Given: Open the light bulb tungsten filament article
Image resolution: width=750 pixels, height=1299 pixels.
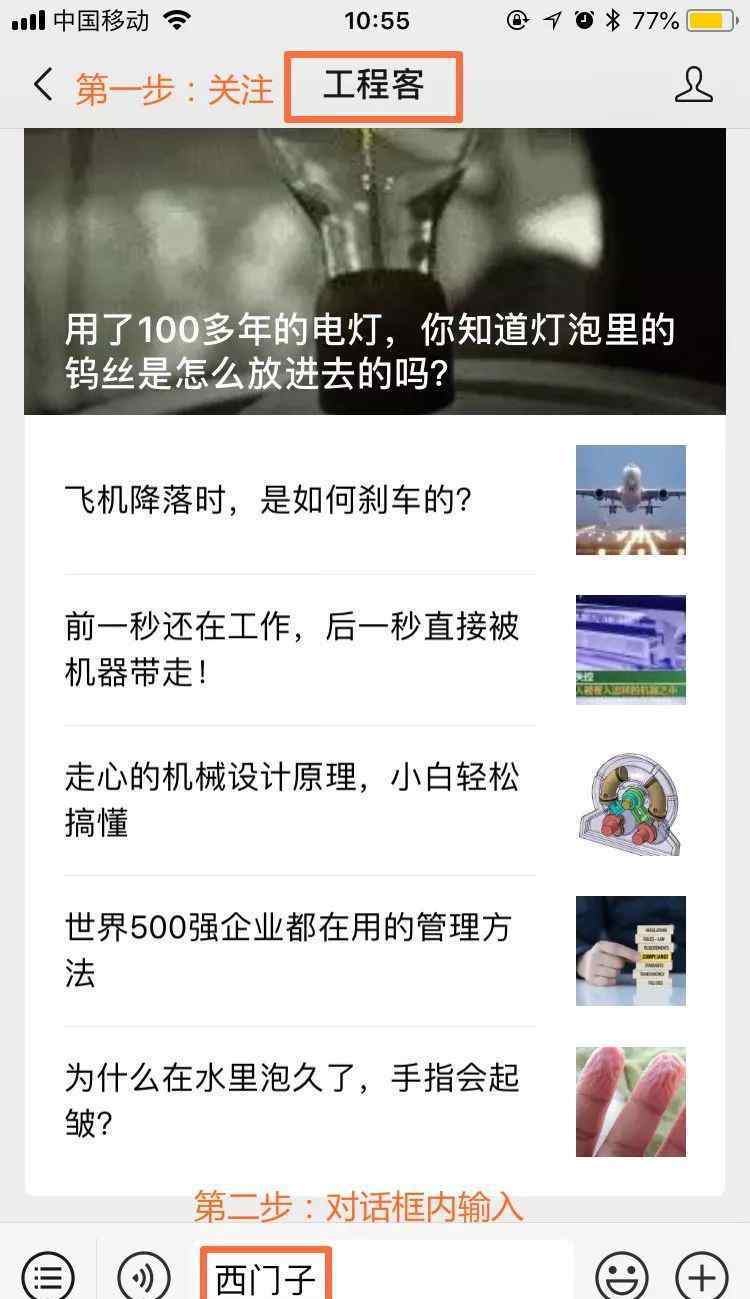Looking at the screenshot, I should pos(375,271).
